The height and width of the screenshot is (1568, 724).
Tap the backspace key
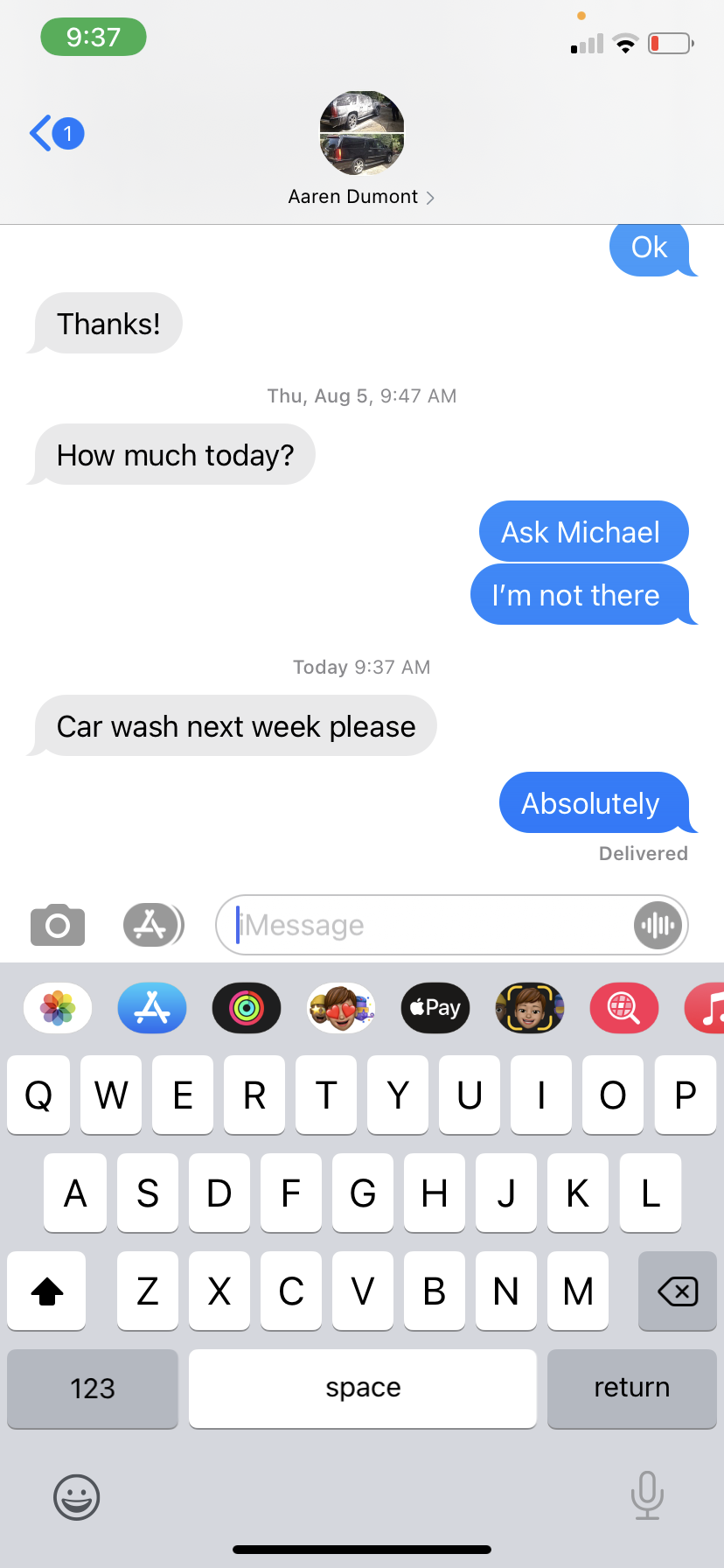678,1291
